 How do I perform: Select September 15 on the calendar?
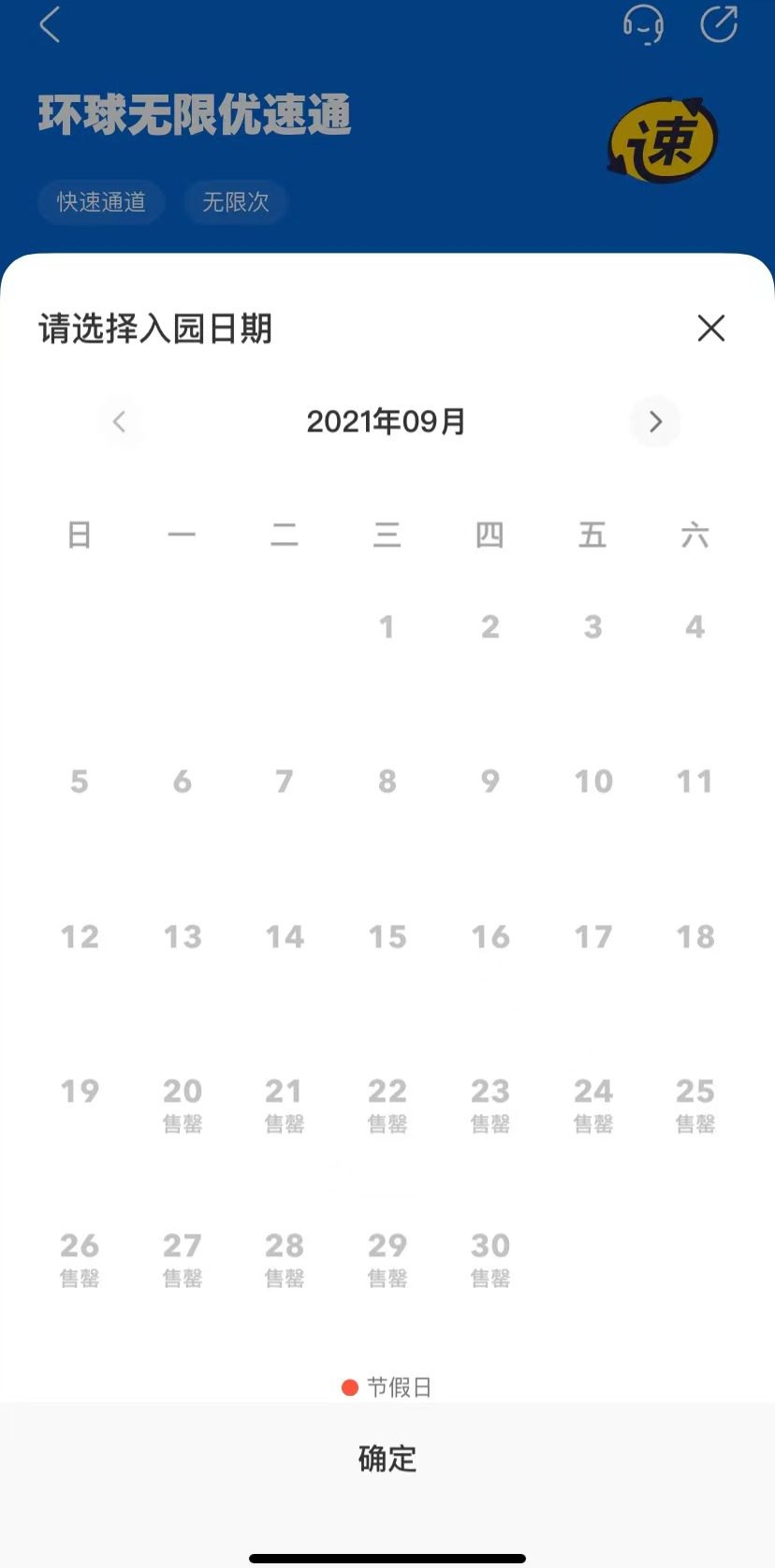pos(387,937)
